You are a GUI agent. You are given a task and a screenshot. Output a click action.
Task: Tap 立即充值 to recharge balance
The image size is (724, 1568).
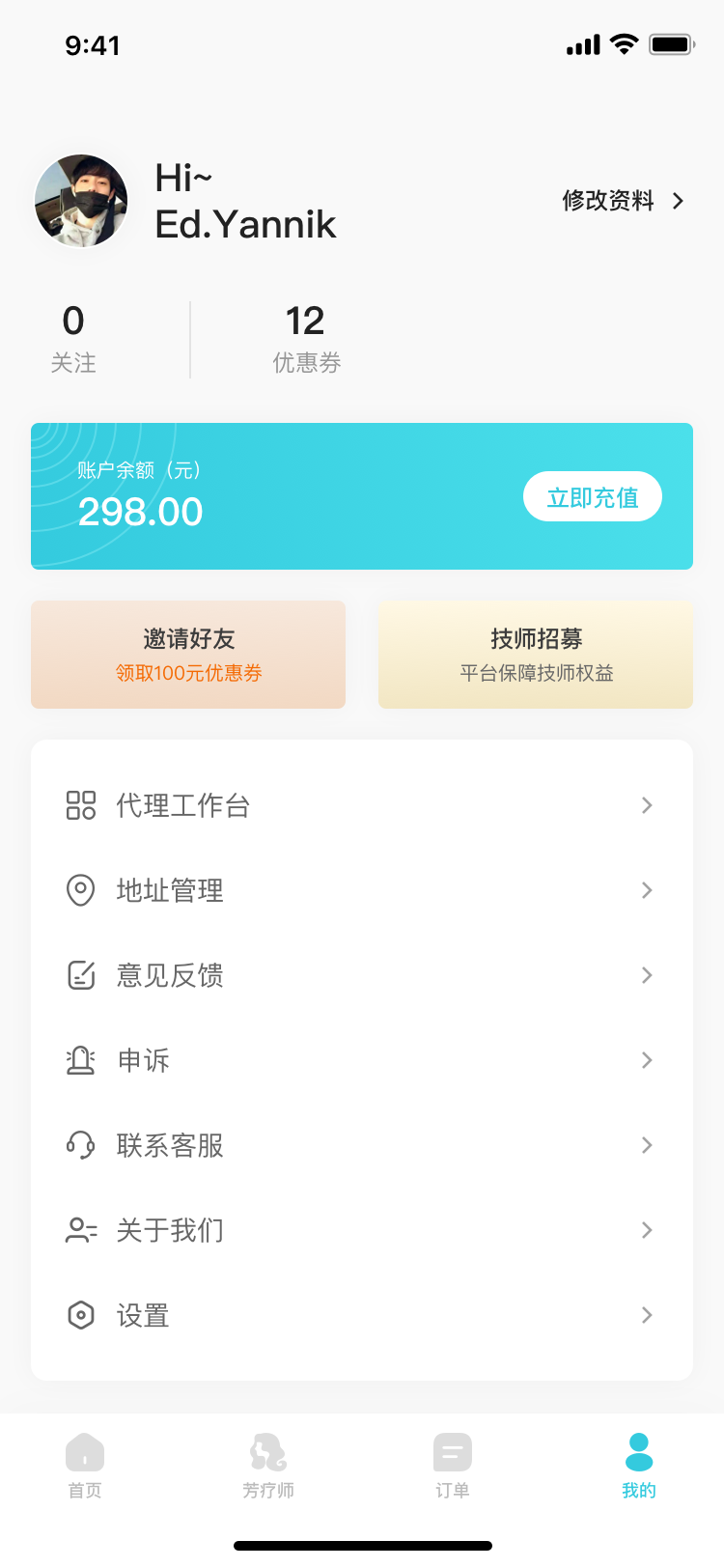(x=592, y=497)
